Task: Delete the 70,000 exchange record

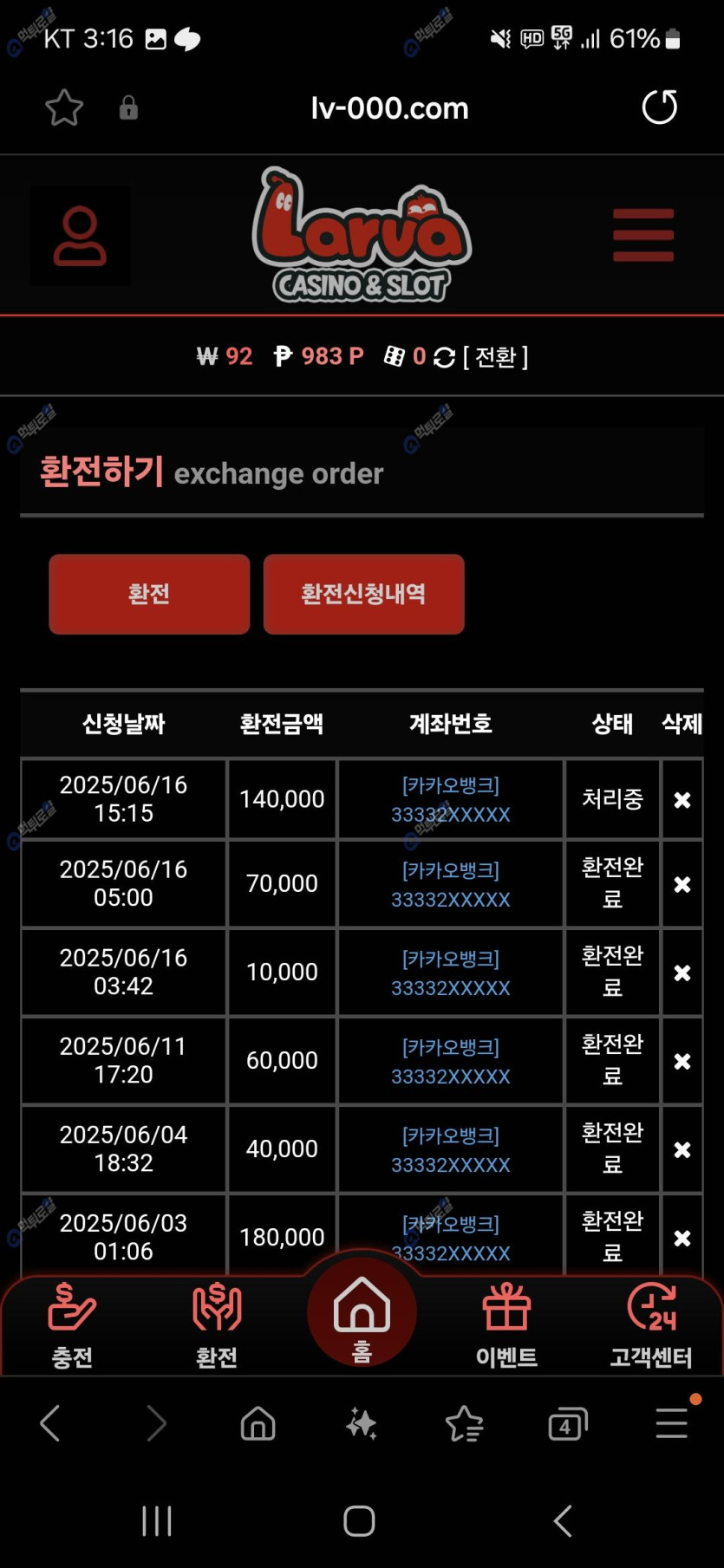Action: (x=682, y=885)
